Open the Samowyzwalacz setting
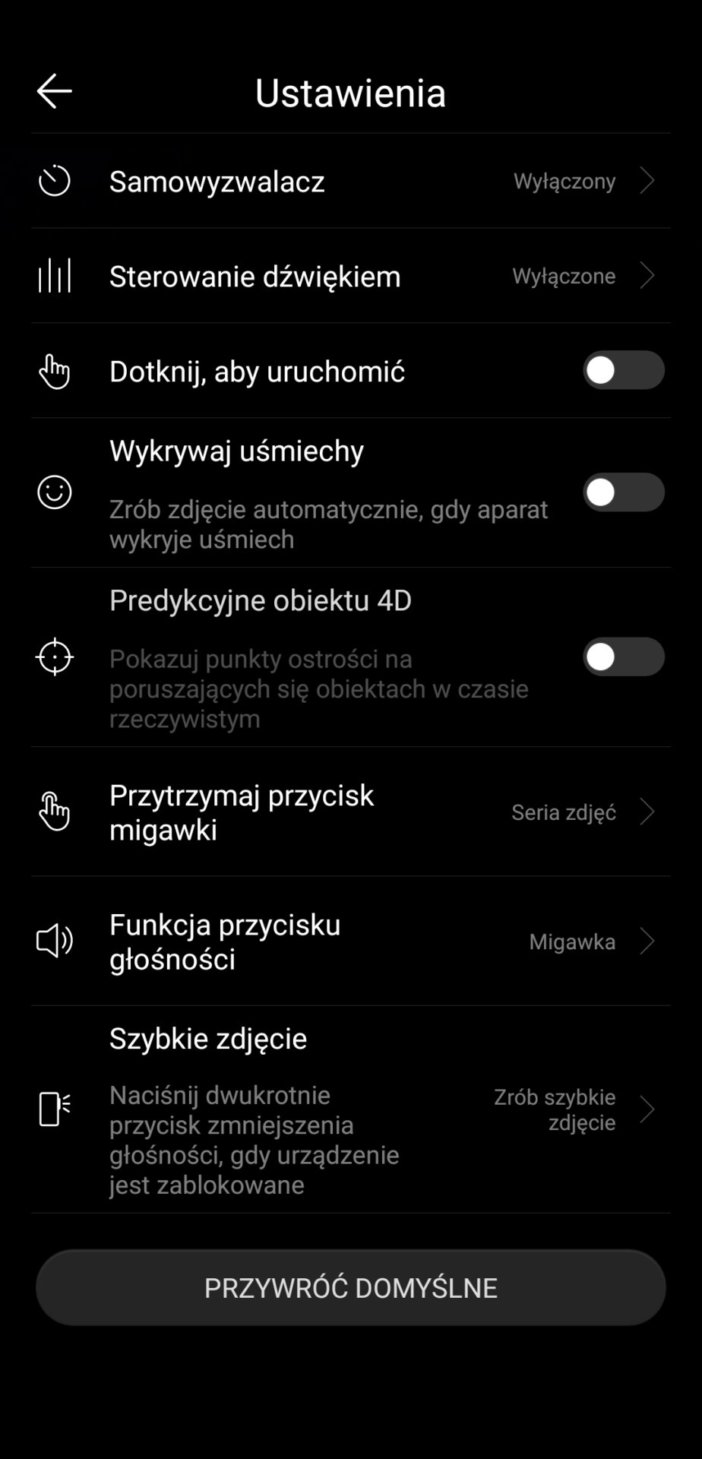Viewport: 702px width, 1459px height. coord(351,181)
